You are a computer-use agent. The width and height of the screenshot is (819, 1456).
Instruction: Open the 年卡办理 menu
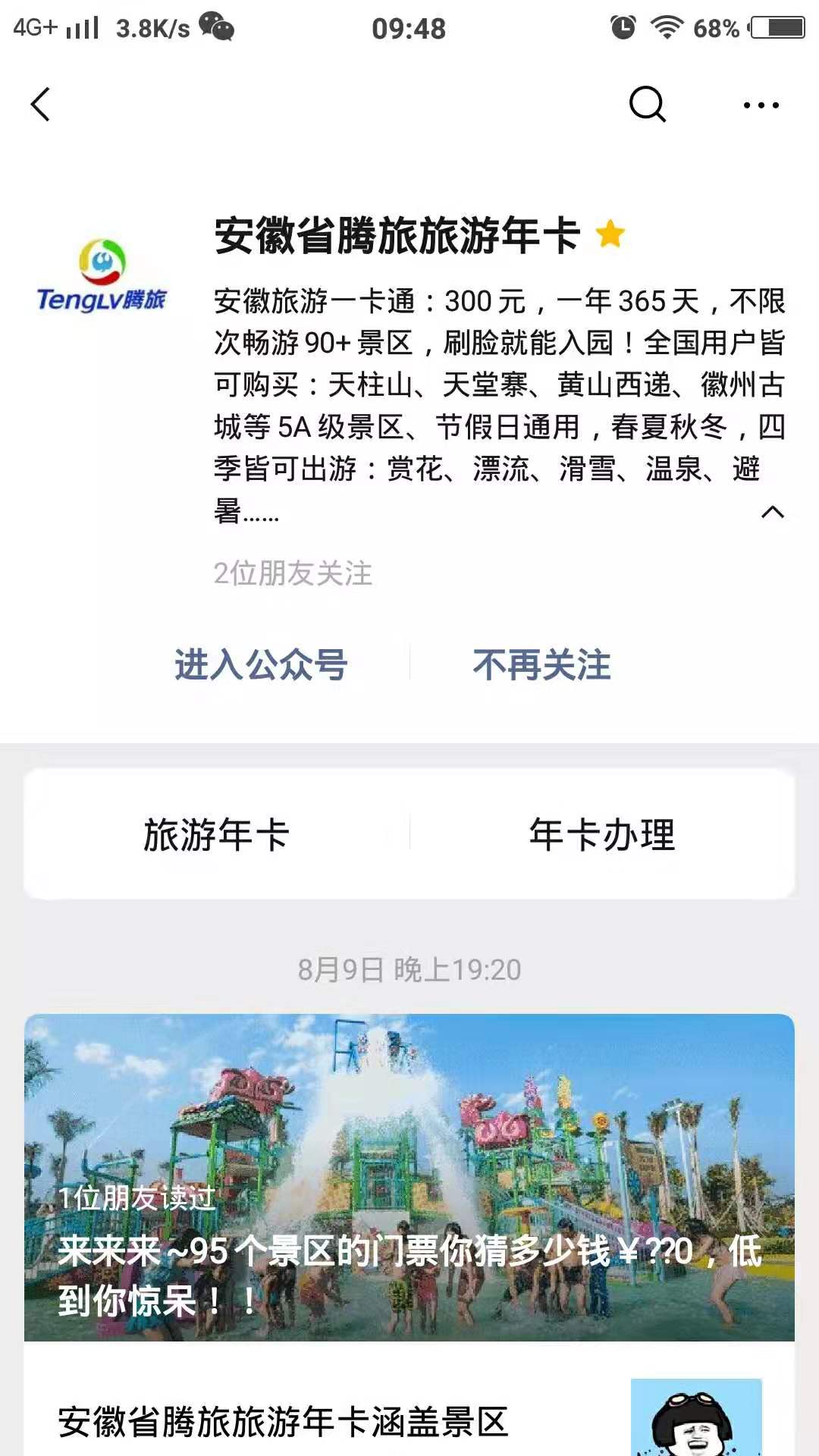pyautogui.click(x=602, y=835)
